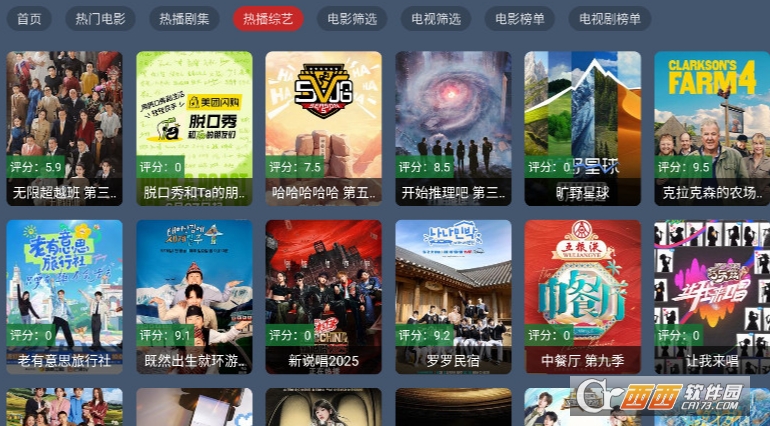
Task: Open 克拉克森的农场 card
Action: [711, 128]
